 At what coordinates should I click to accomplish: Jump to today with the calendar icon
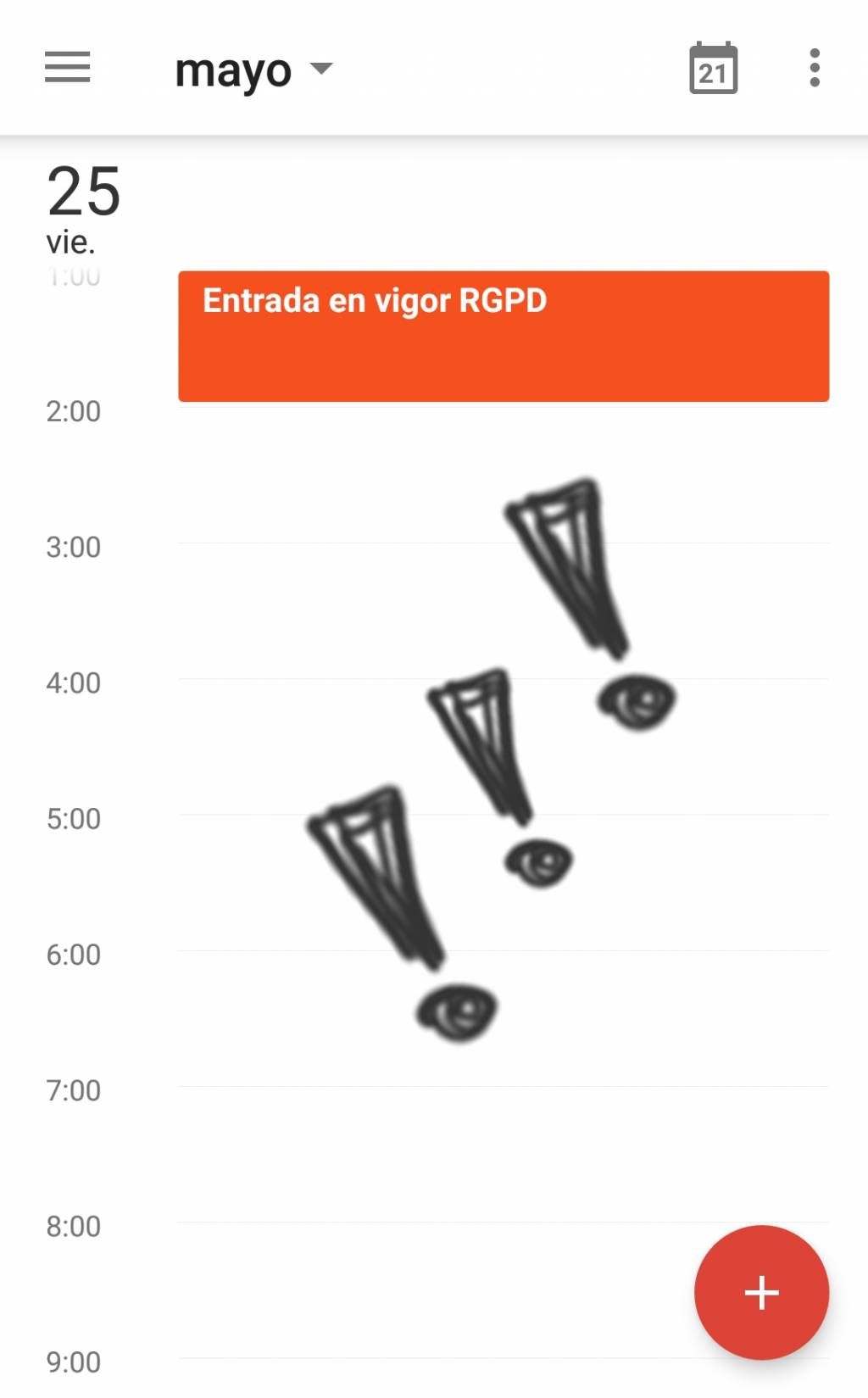click(713, 68)
